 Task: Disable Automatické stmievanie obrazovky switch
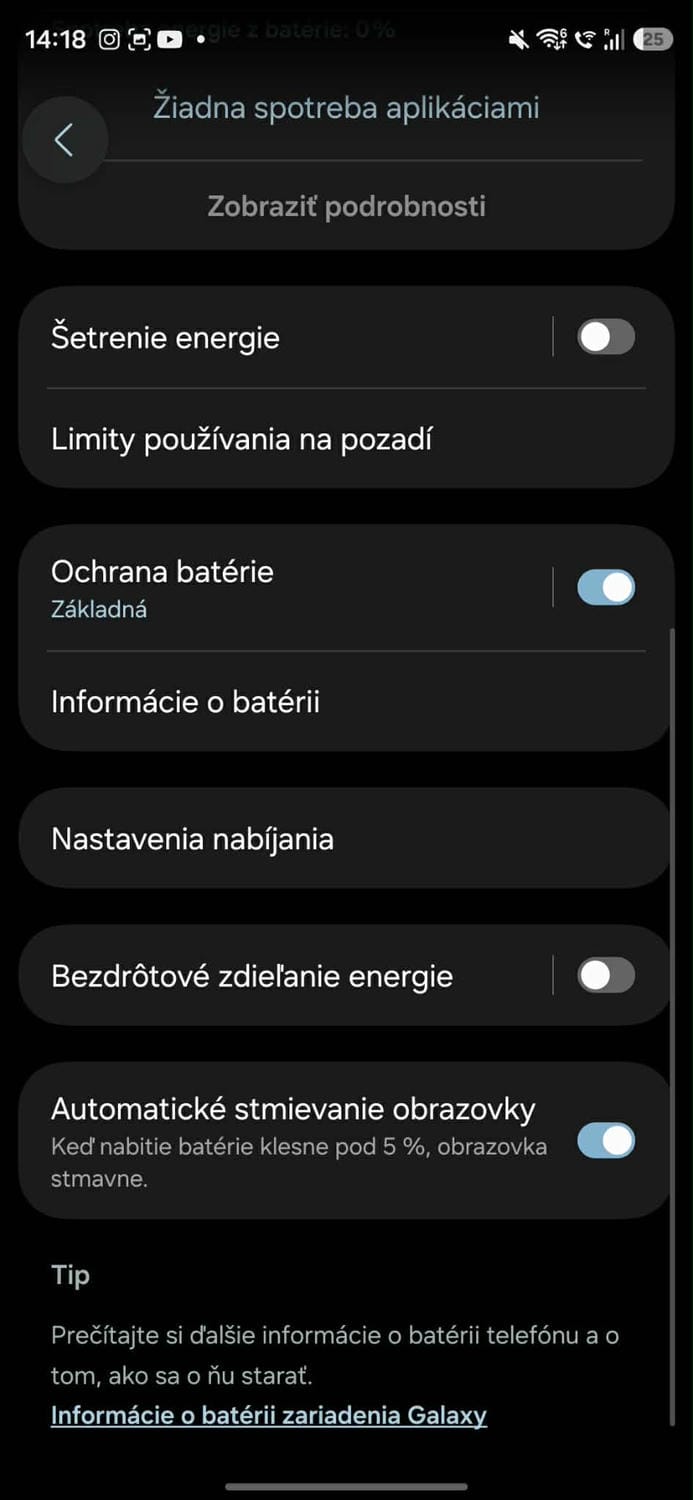click(606, 1140)
